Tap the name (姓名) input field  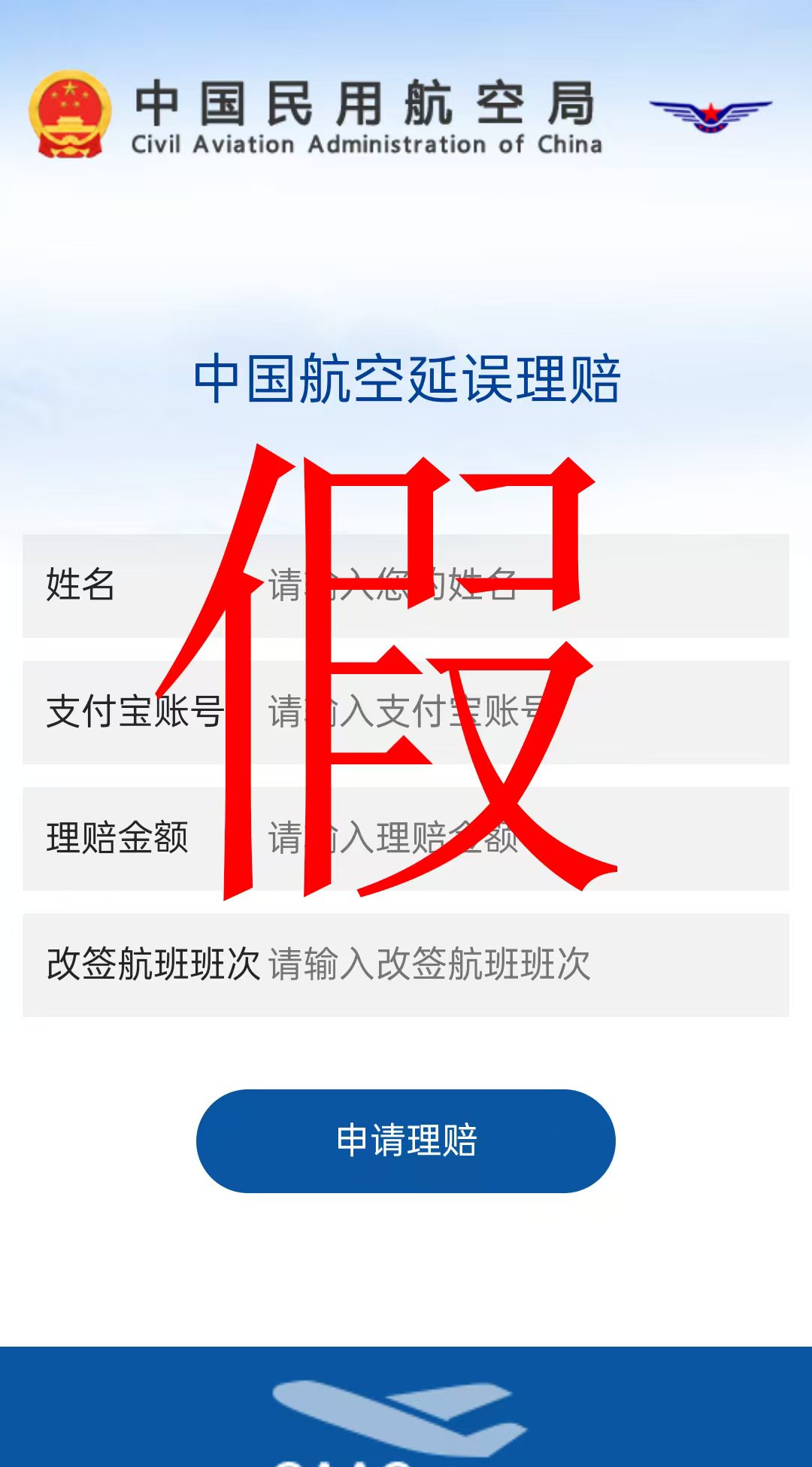pos(519,585)
